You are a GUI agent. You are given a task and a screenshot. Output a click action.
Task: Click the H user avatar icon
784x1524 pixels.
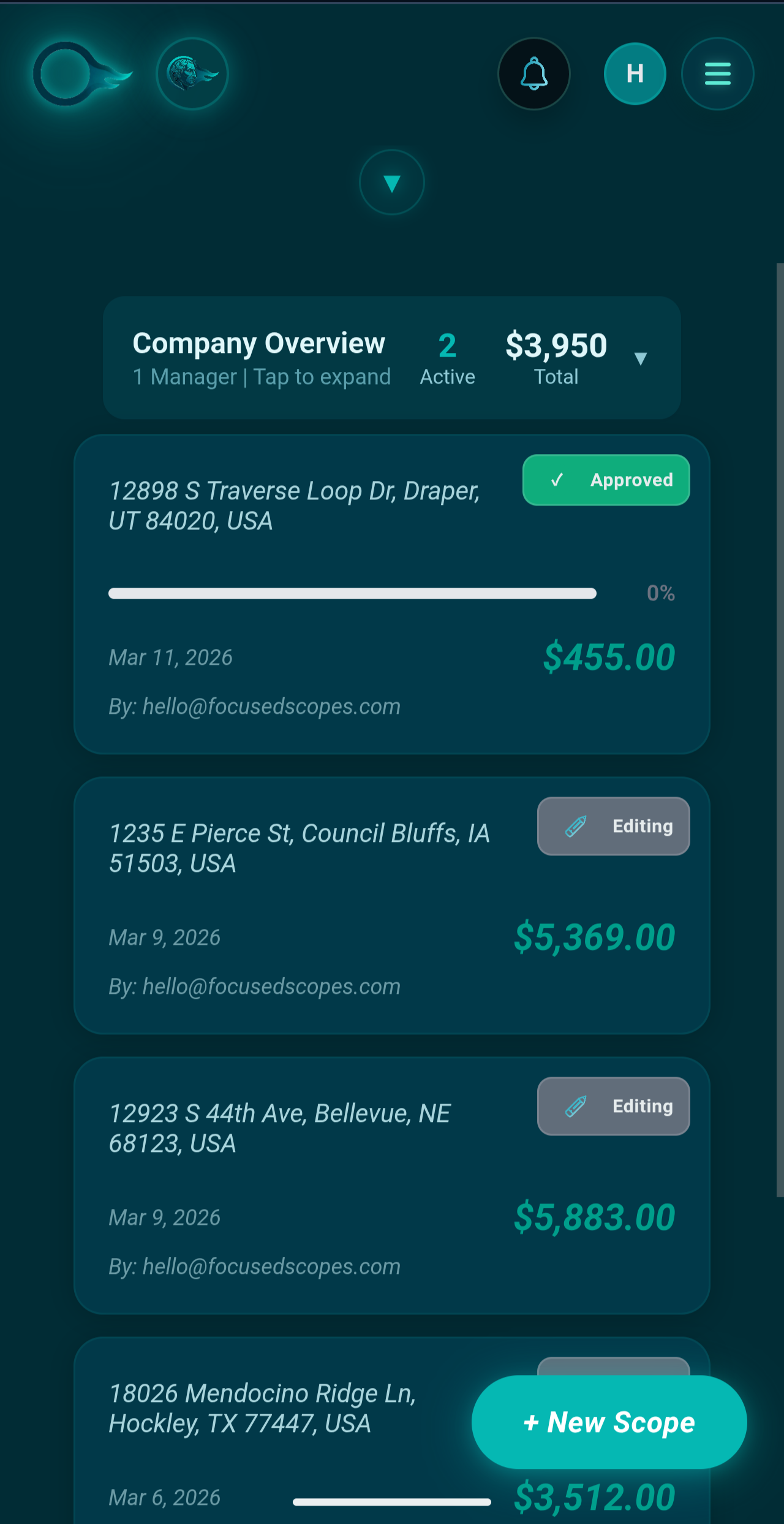pos(635,73)
